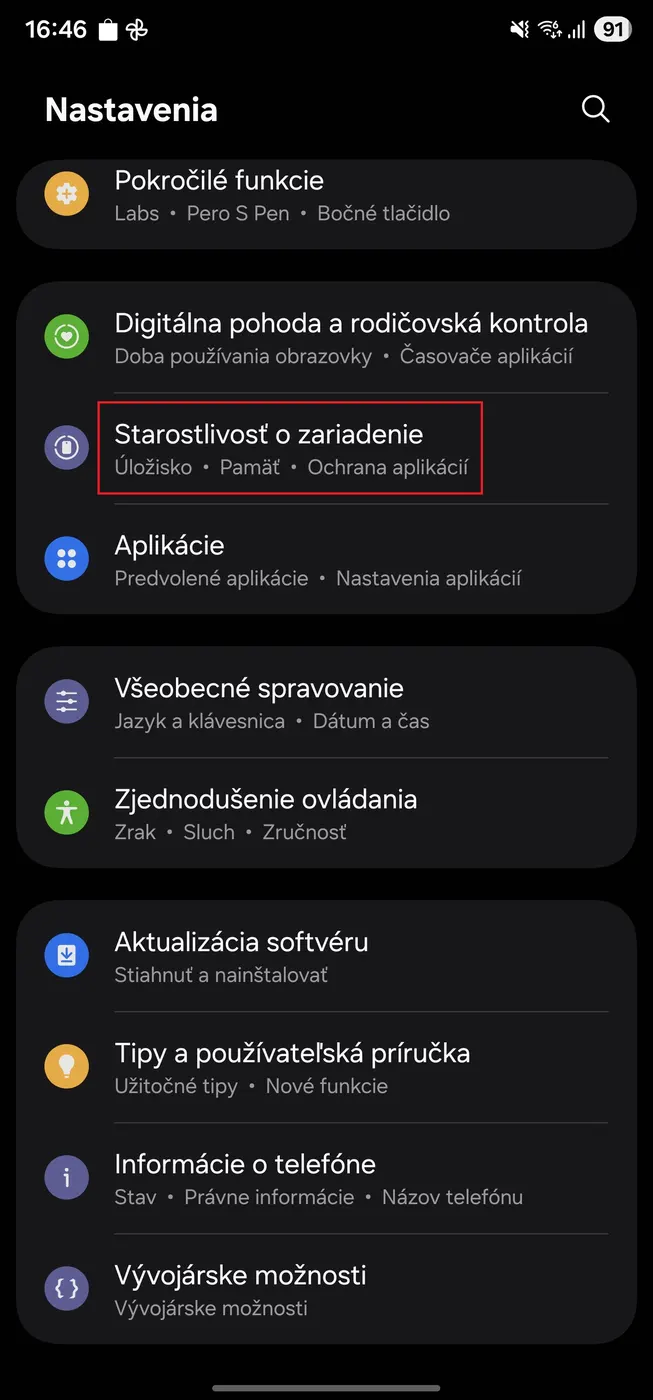Open Tipy a používateľská príručka
The width and height of the screenshot is (653, 1400).
pyautogui.click(x=326, y=1067)
